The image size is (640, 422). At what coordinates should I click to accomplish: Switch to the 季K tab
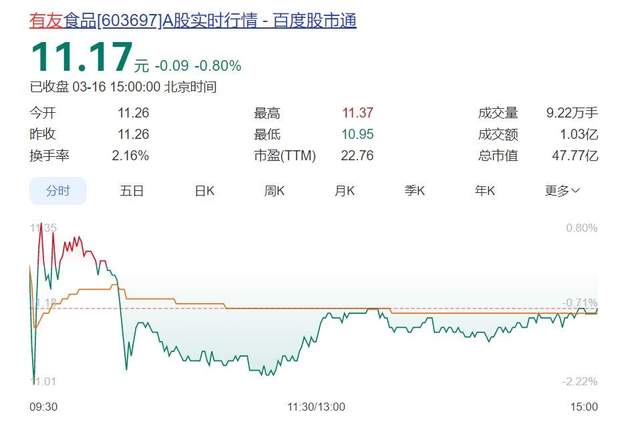coord(415,190)
